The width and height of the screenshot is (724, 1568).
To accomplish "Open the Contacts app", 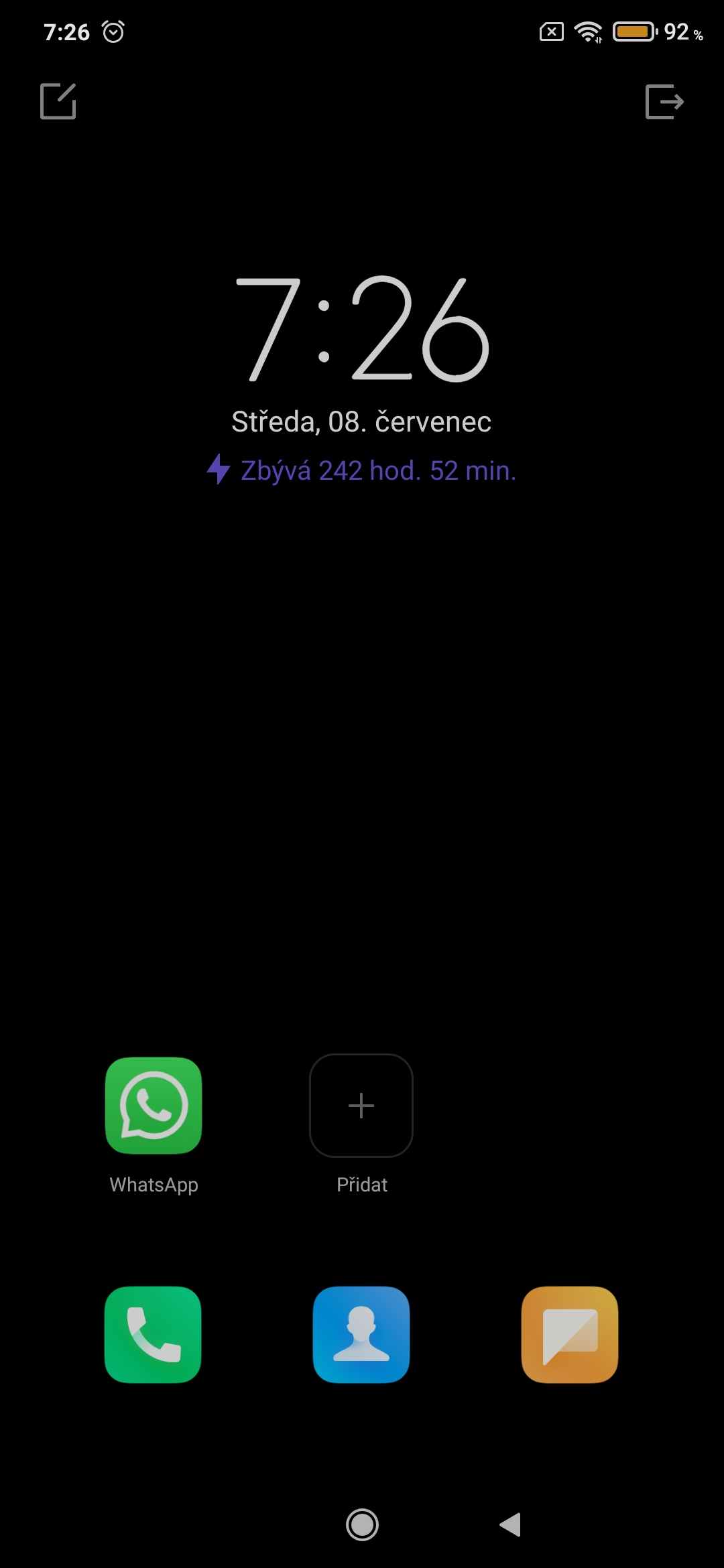I will tap(361, 1334).
